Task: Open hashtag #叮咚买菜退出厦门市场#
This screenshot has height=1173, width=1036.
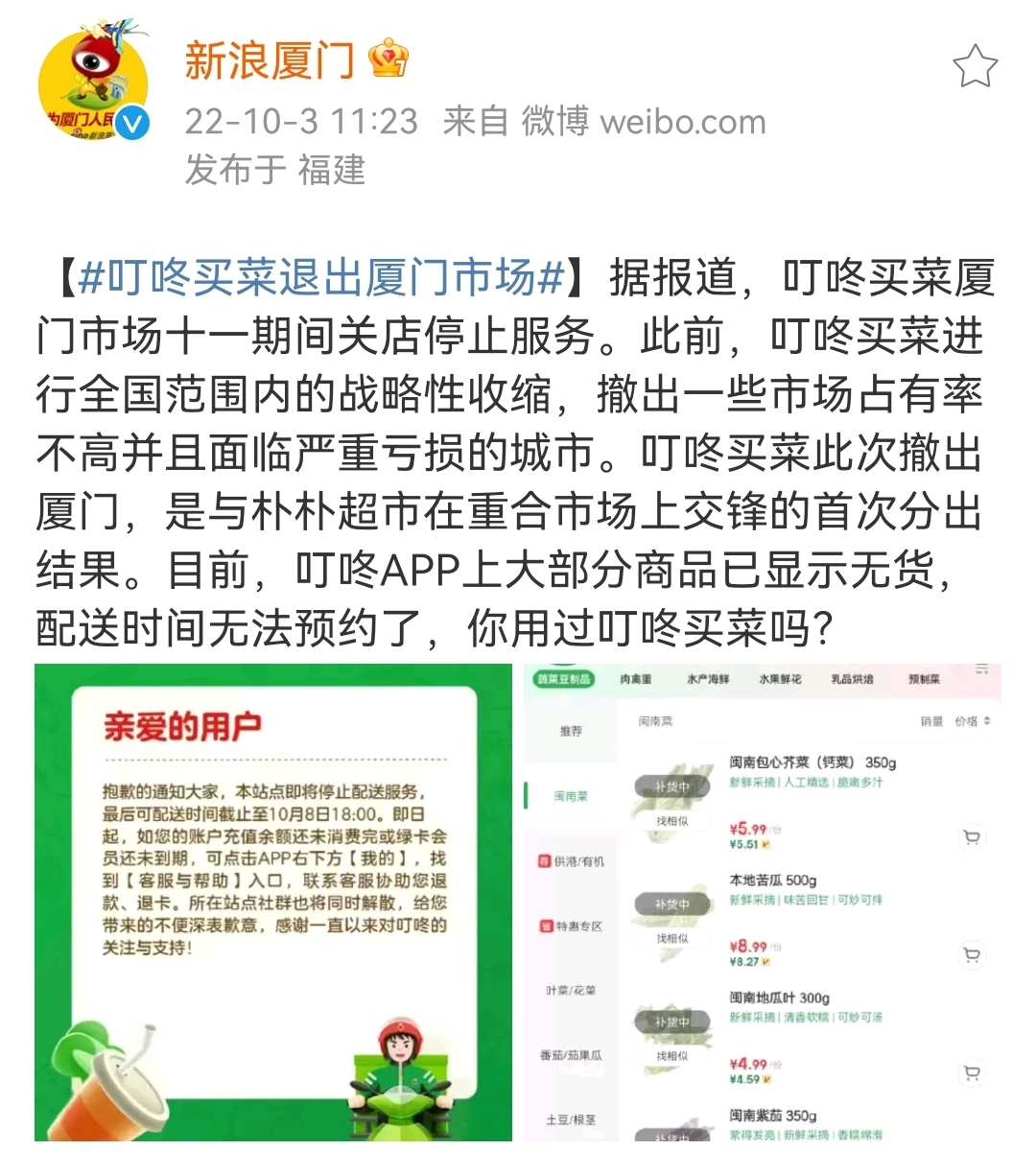Action: pos(321,279)
